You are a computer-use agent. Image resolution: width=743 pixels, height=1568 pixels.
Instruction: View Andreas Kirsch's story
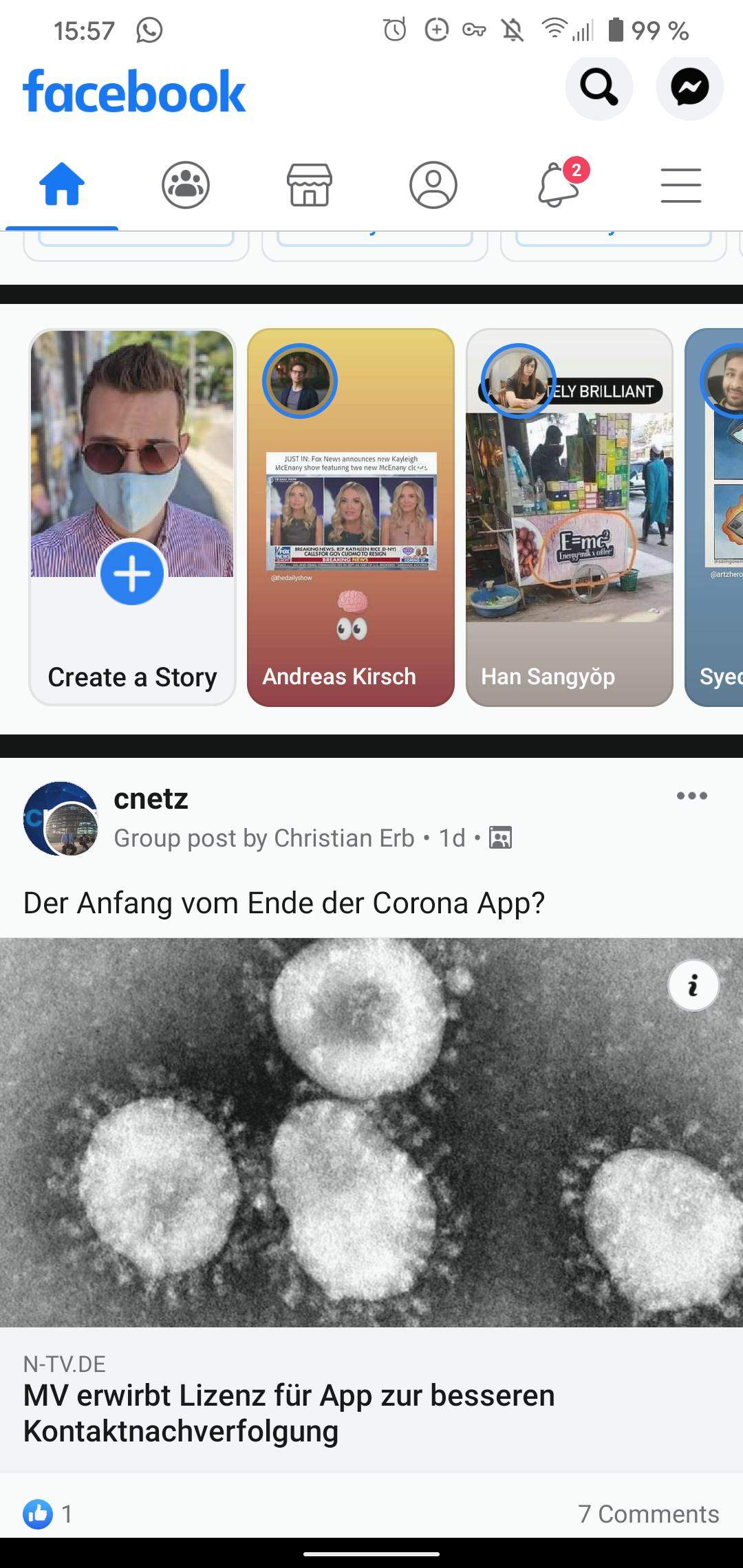(x=351, y=517)
